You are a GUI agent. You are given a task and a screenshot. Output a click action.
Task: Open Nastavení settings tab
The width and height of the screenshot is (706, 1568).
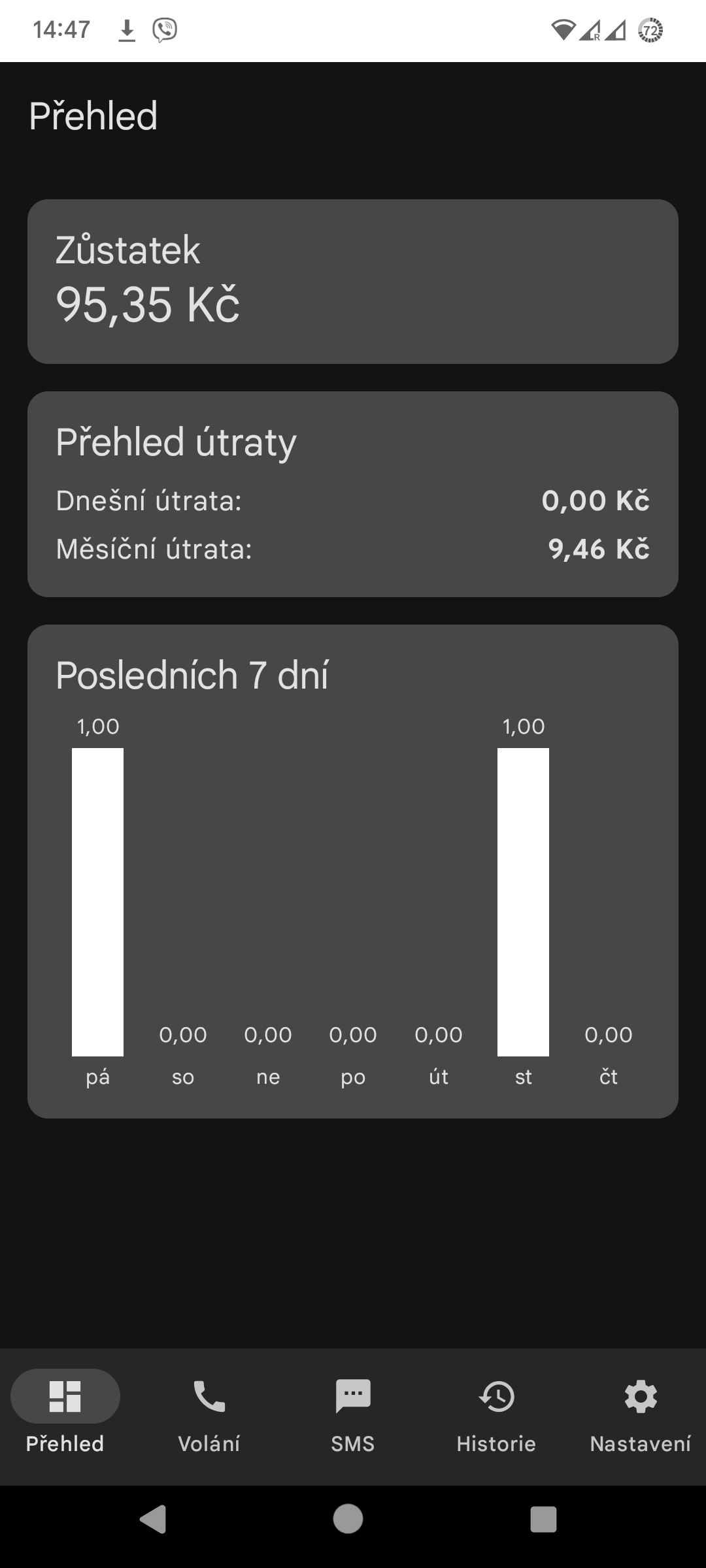click(x=641, y=1414)
